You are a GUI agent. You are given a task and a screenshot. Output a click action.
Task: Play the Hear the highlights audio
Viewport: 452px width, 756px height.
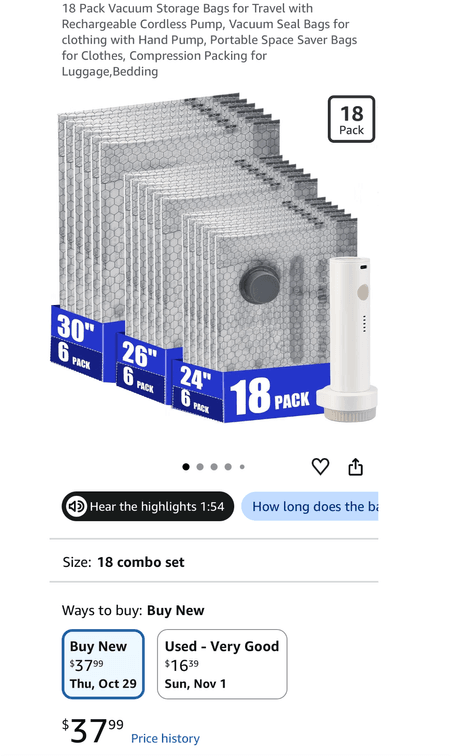[148, 506]
